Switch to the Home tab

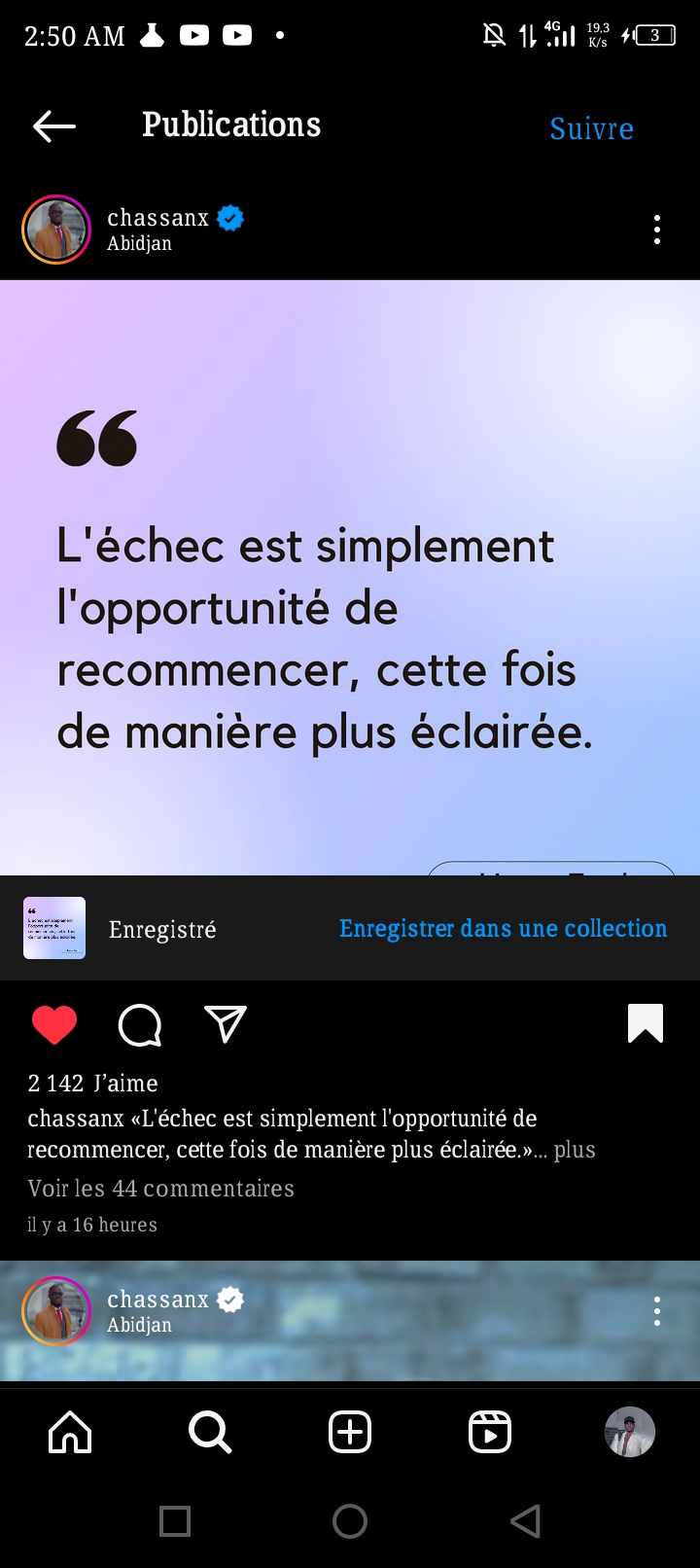pos(70,1432)
